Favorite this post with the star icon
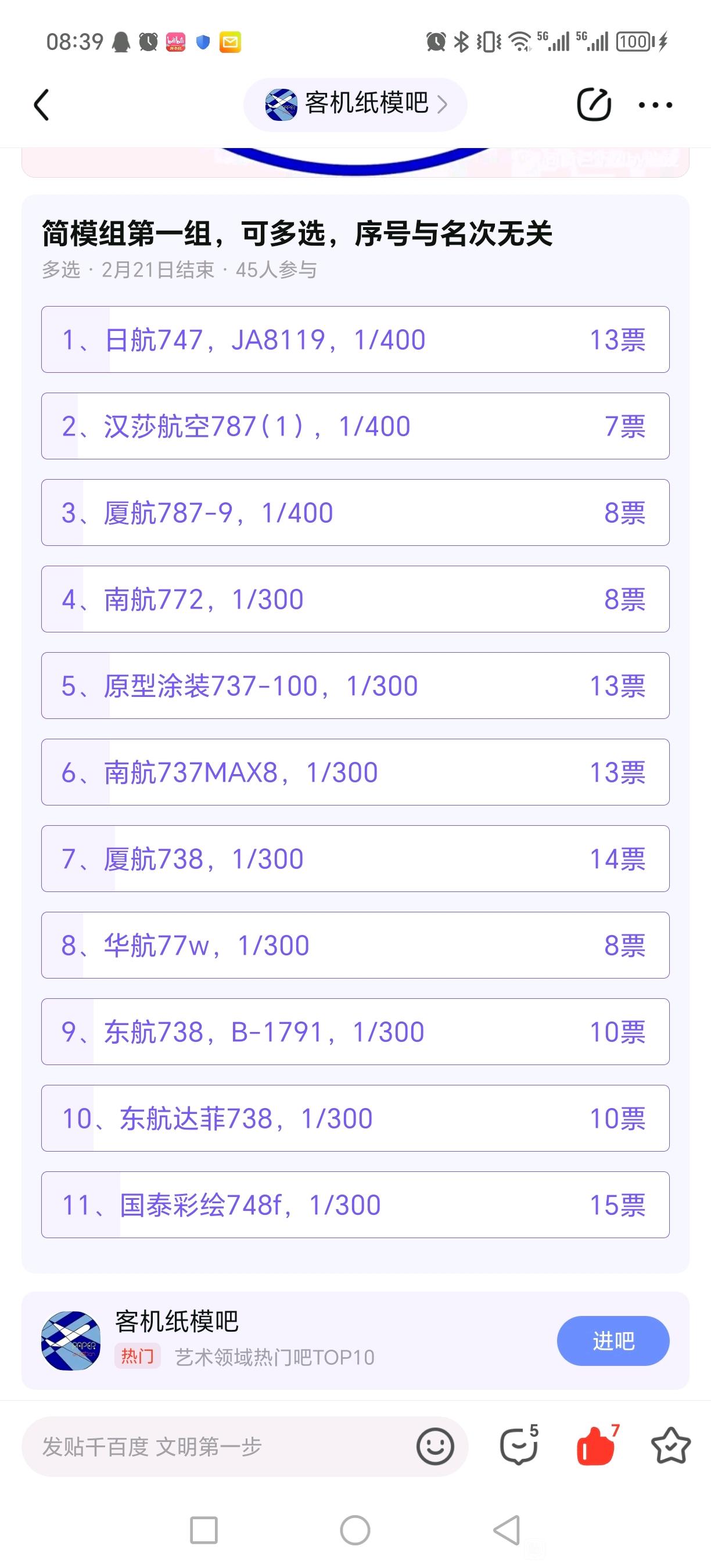Screen dimensions: 711x1568 pyautogui.click(x=671, y=1445)
